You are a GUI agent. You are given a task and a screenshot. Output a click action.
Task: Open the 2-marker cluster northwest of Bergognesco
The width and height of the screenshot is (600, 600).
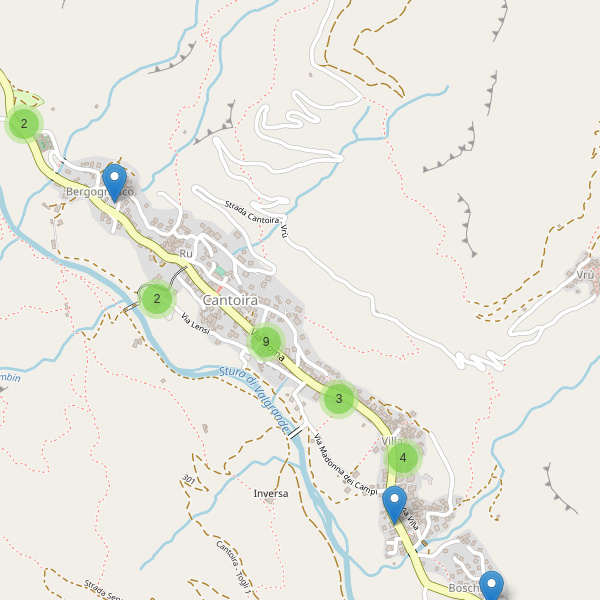click(x=23, y=125)
